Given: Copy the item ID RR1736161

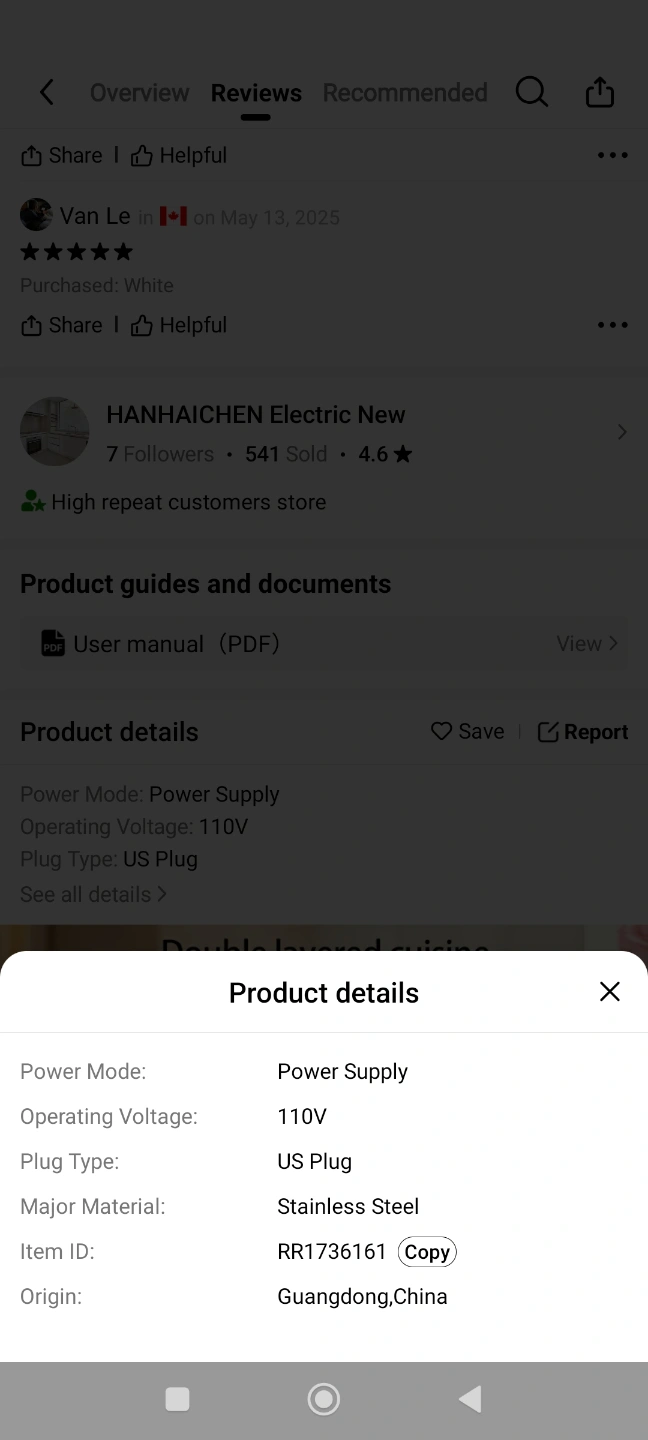Looking at the screenshot, I should (x=427, y=1252).
